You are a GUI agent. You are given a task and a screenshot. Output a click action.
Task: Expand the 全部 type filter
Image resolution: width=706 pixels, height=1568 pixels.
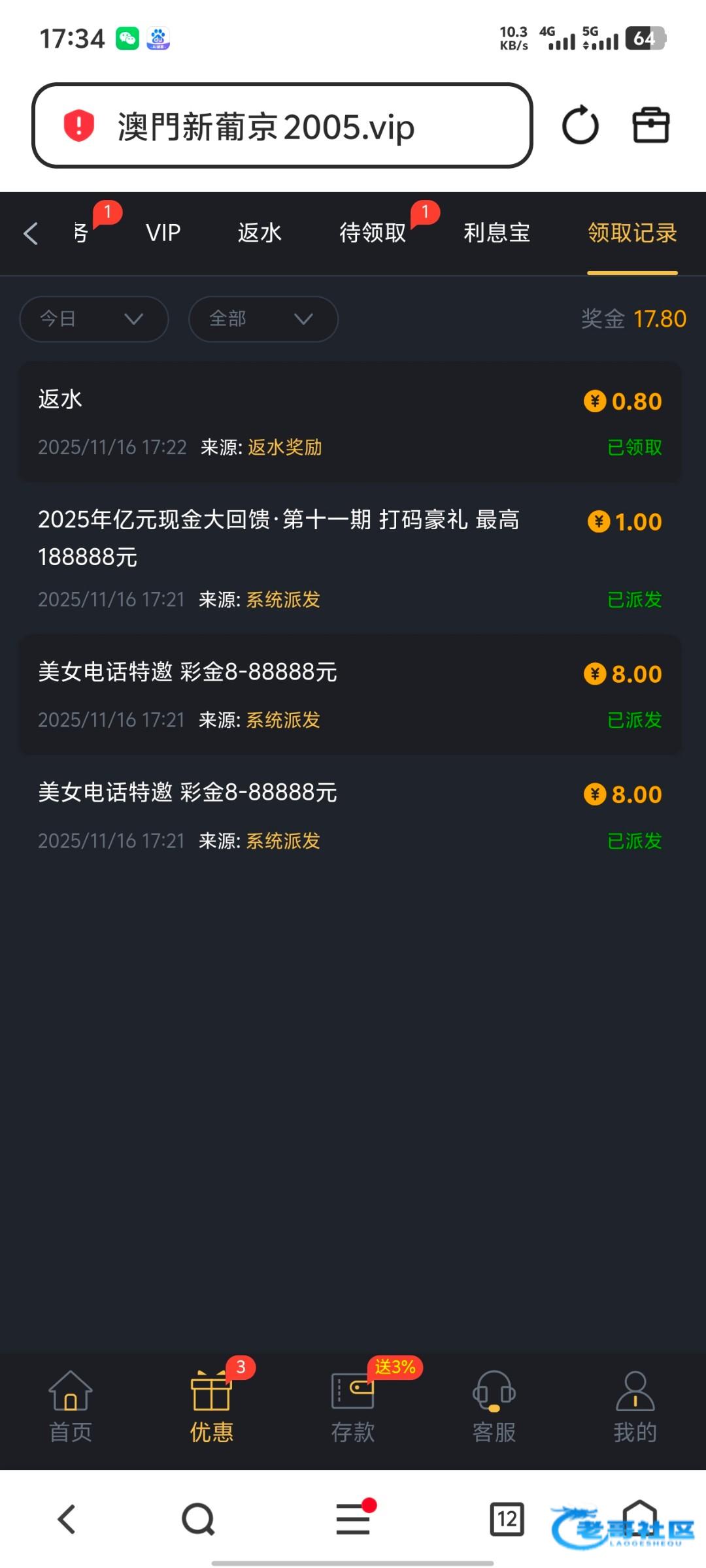tap(263, 319)
